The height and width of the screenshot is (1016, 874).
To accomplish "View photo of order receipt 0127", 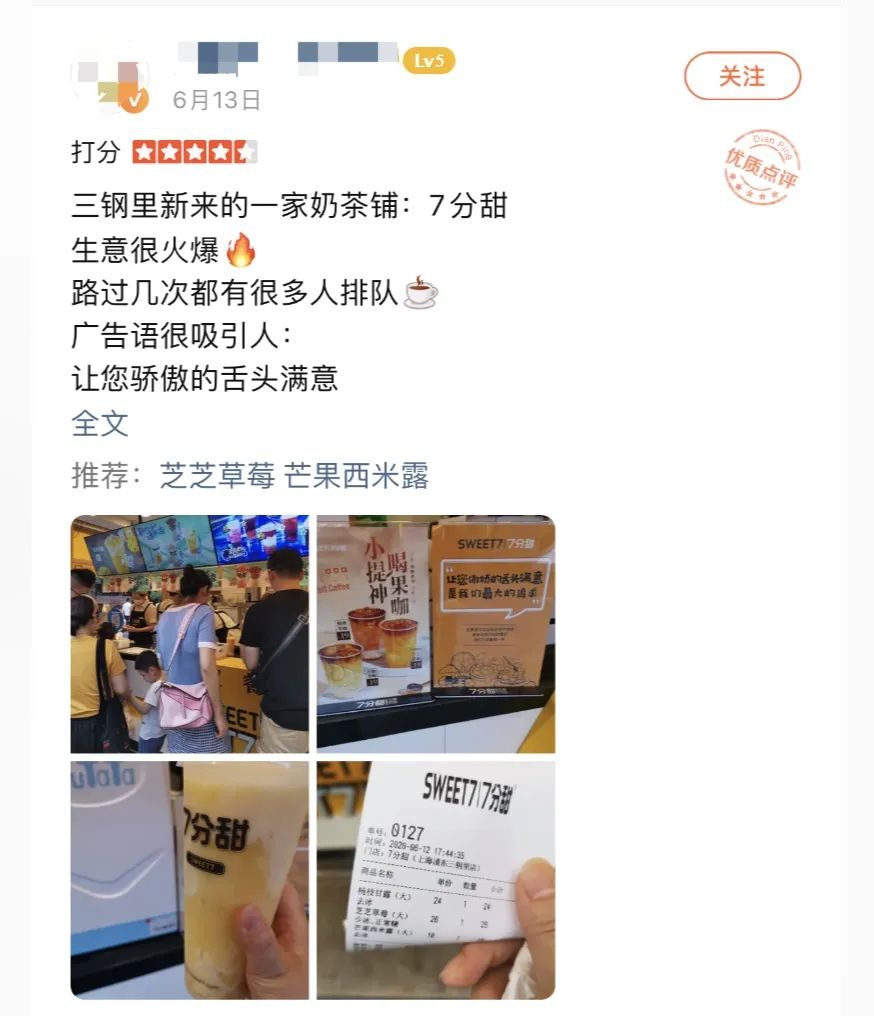I will [x=435, y=880].
